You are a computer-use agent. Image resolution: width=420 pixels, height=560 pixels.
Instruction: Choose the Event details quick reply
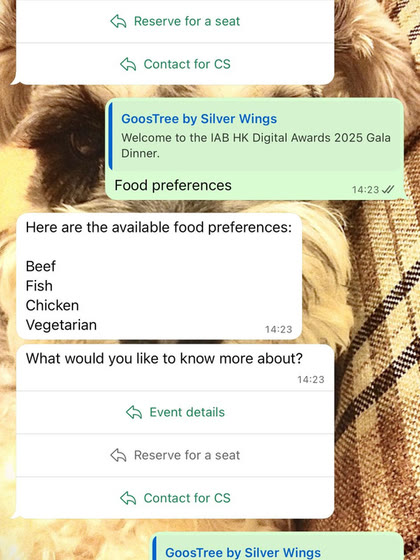click(x=175, y=412)
